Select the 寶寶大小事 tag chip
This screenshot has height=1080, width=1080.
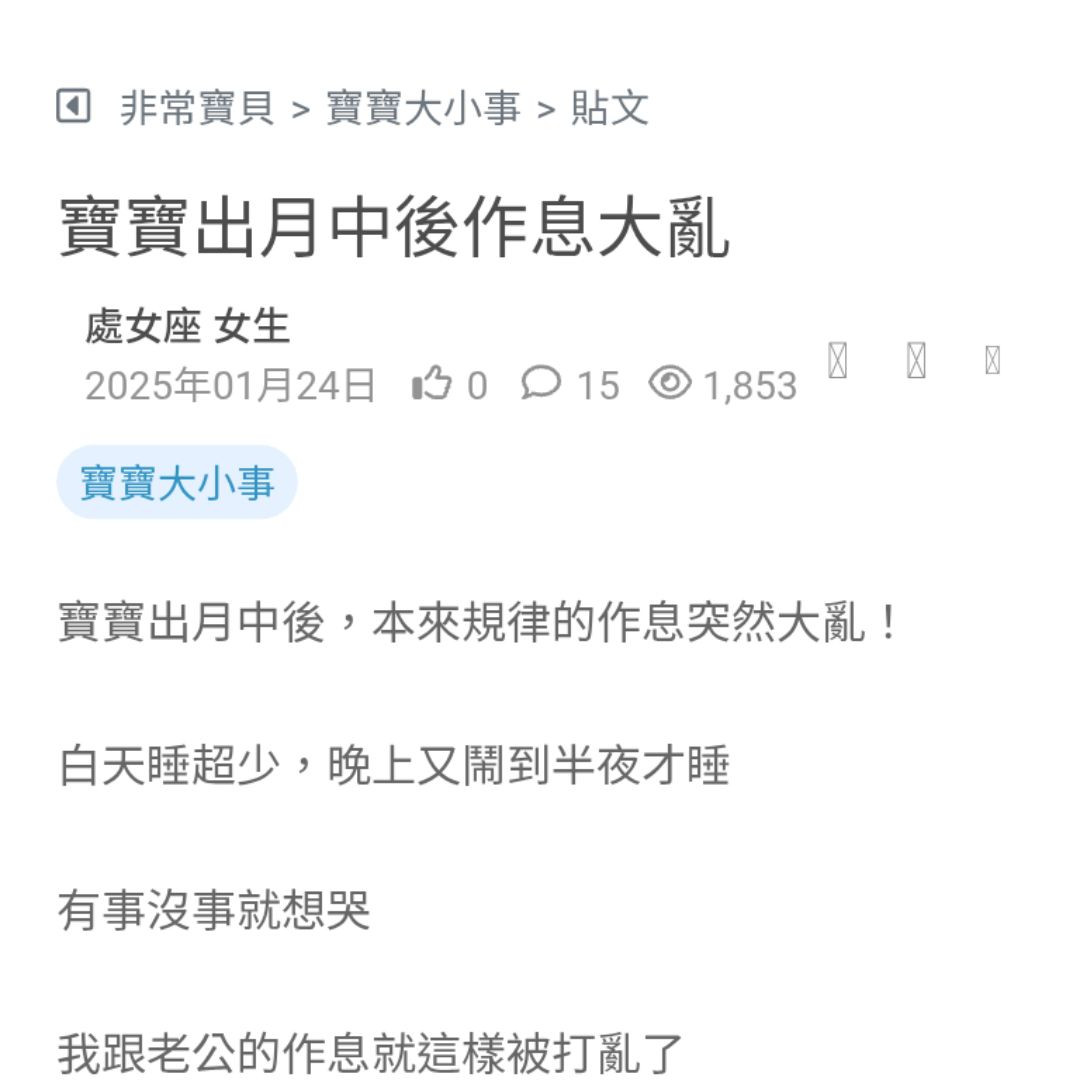[x=177, y=483]
